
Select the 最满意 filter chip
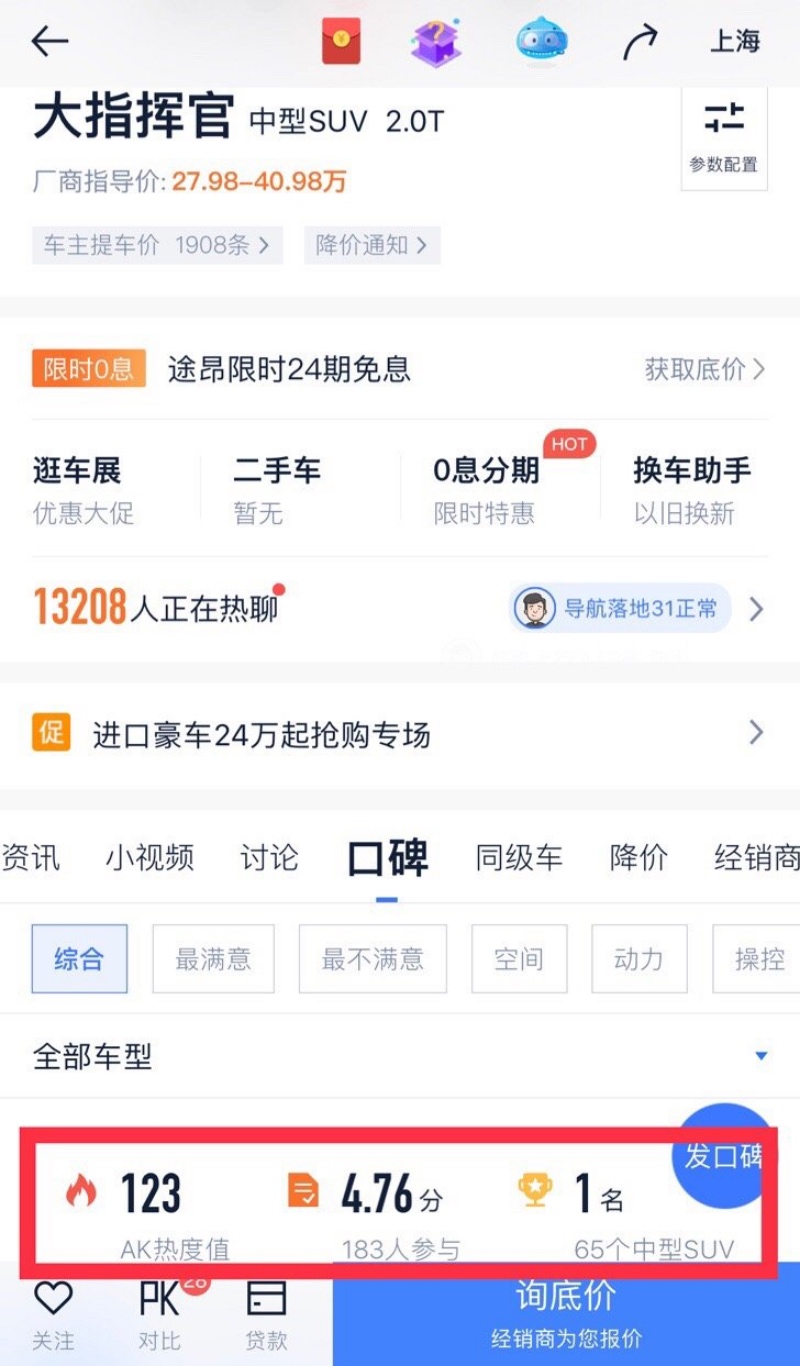[213, 959]
